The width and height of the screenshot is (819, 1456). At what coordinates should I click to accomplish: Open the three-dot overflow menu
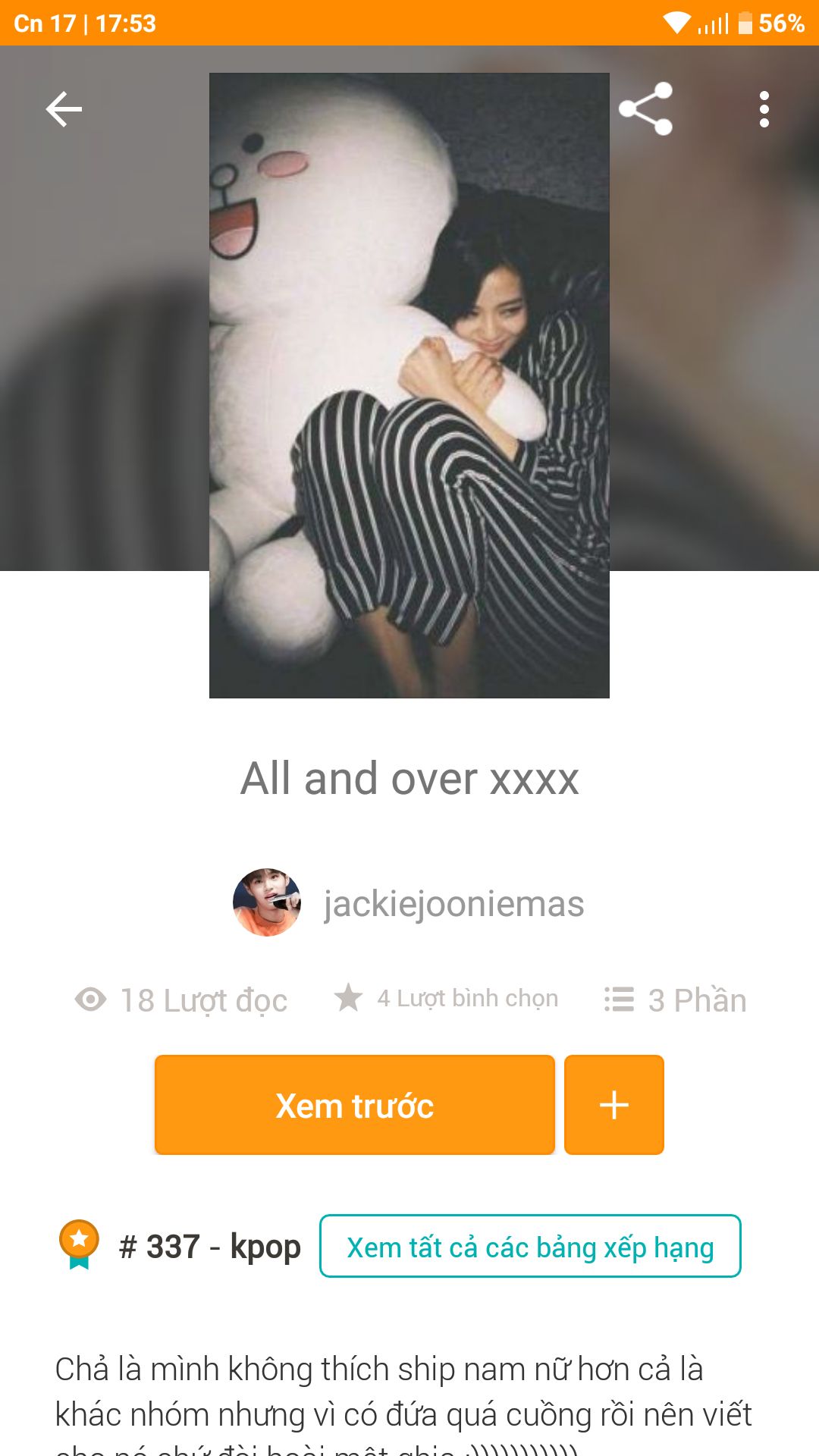click(764, 109)
